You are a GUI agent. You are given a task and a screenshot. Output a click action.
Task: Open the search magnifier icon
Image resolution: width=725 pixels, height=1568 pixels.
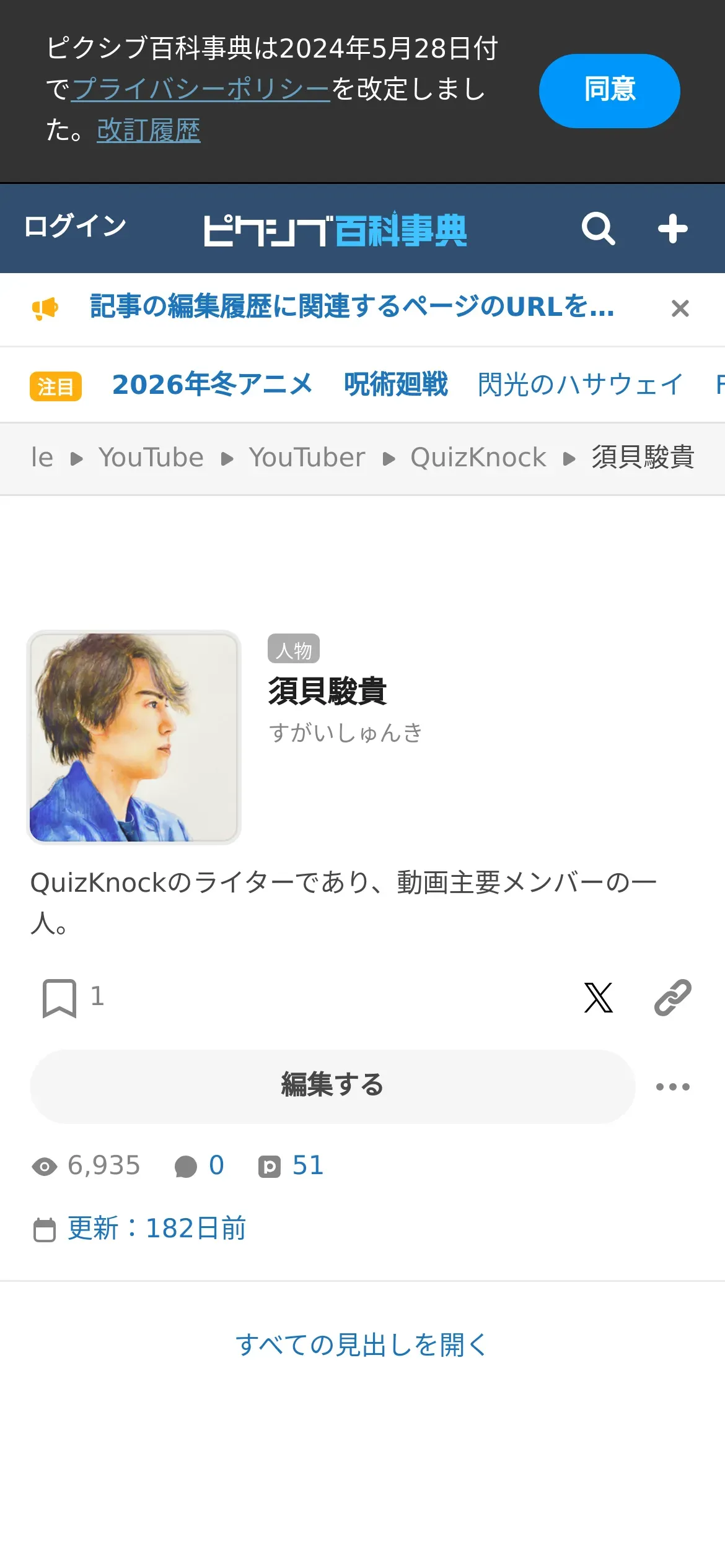tap(598, 229)
